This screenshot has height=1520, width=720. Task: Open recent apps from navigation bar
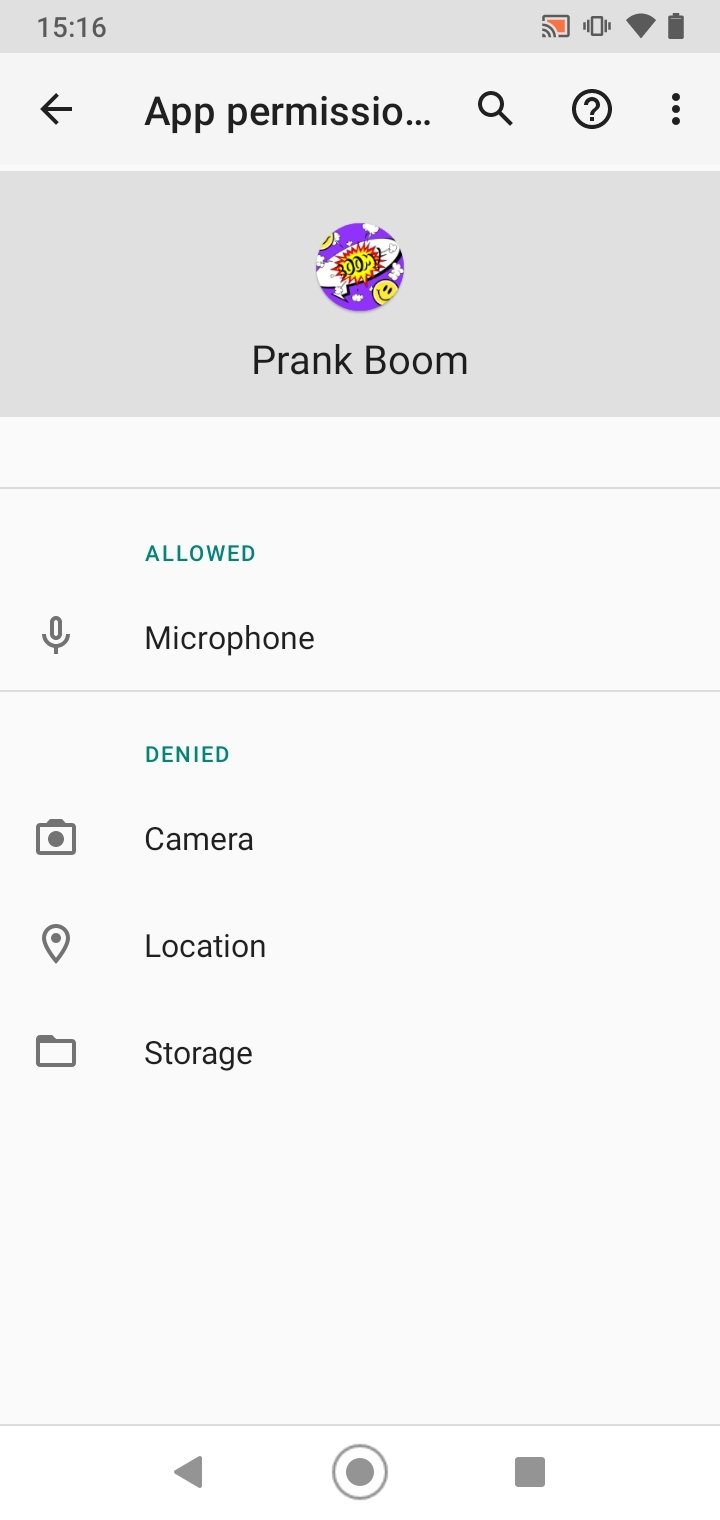point(530,1472)
